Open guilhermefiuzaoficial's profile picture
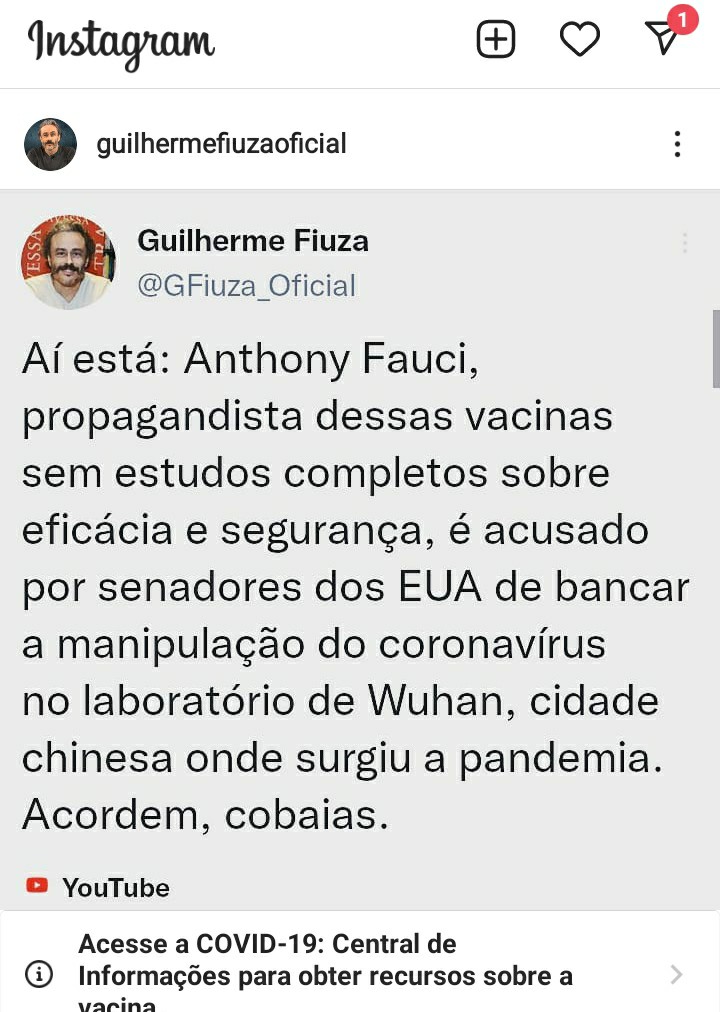720x1012 pixels. (x=50, y=144)
